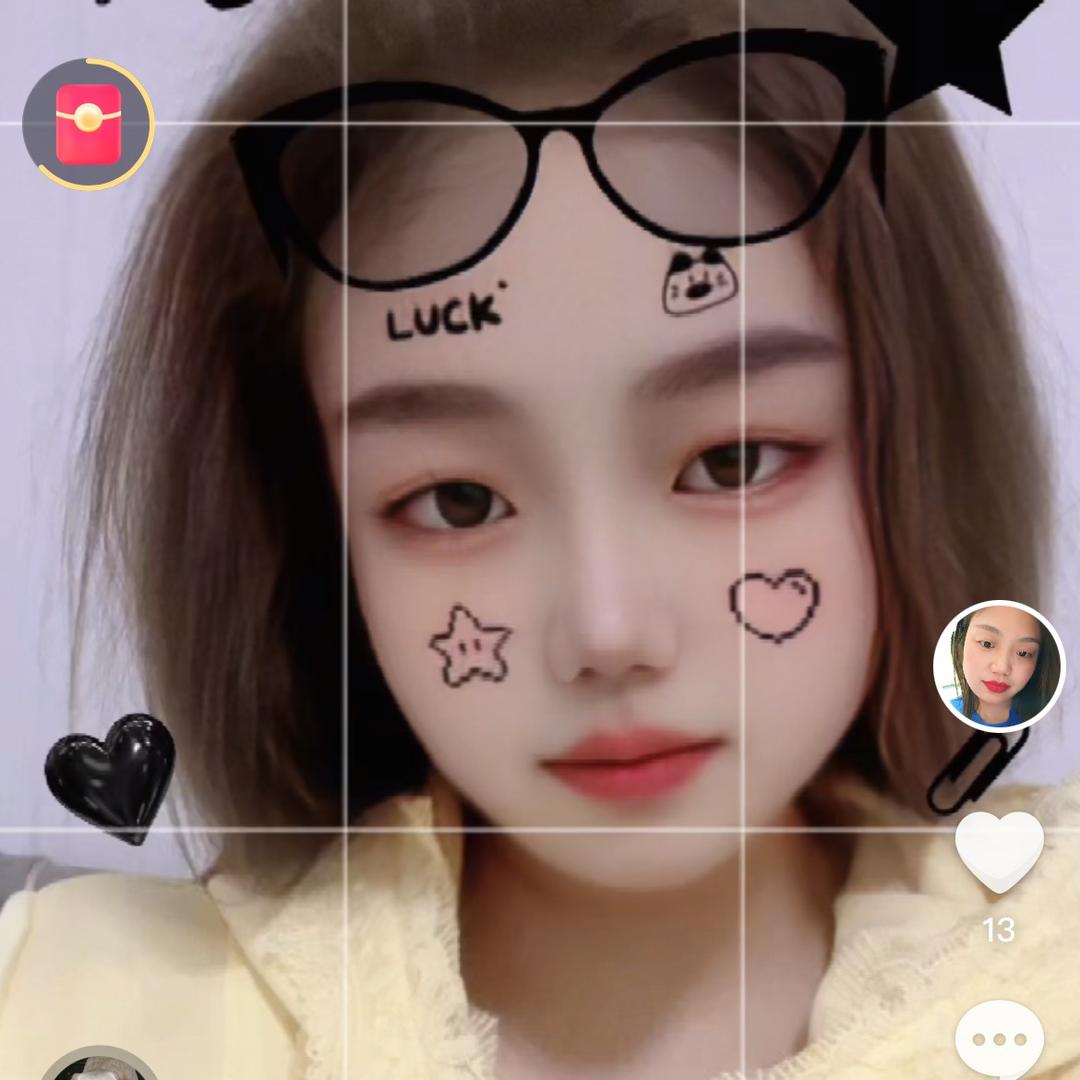Open the comments bubble
This screenshot has height=1080, width=1080.
click(x=999, y=1042)
